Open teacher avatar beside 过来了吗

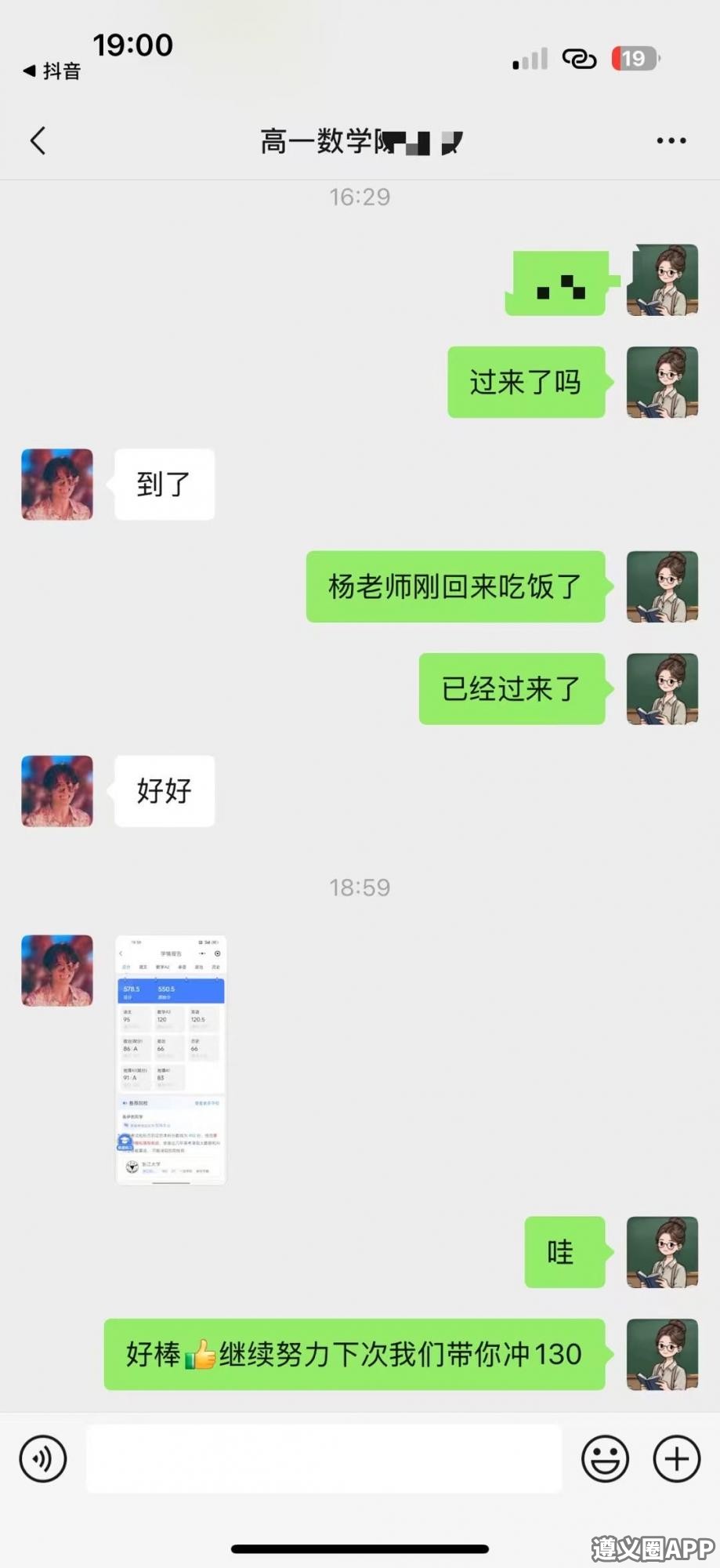(662, 383)
